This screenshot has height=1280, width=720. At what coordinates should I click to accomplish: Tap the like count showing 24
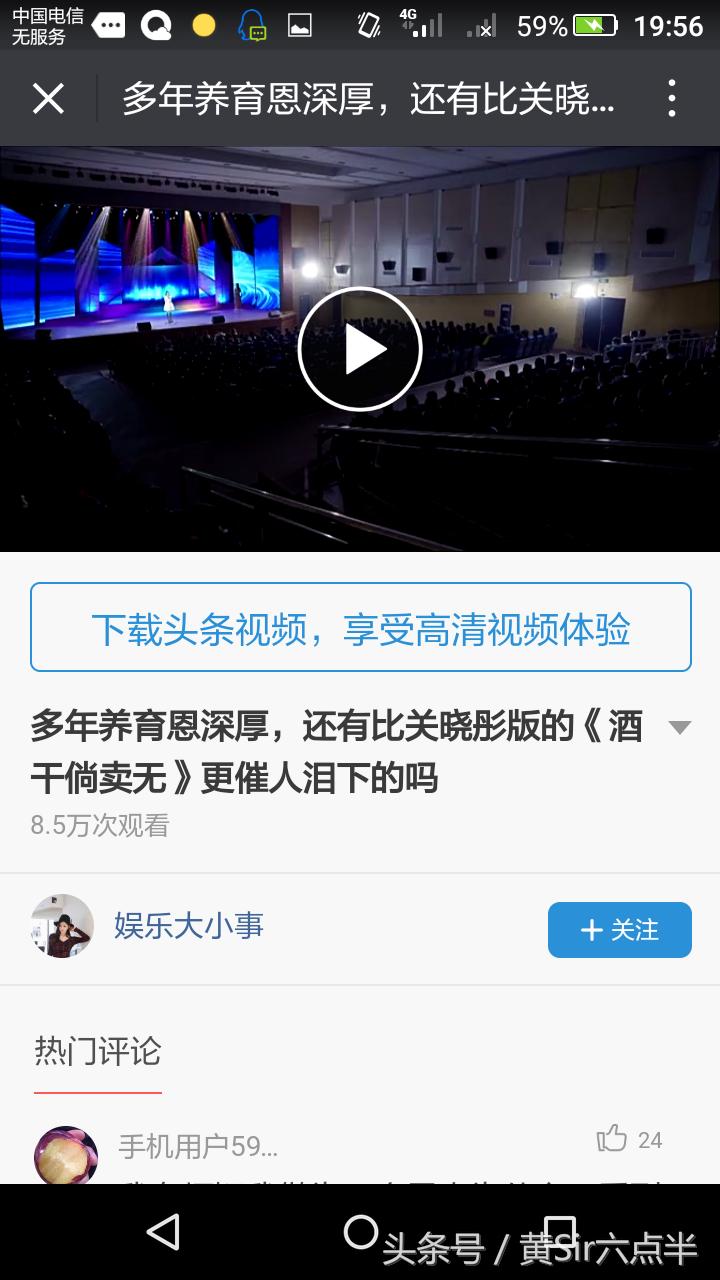point(650,1139)
